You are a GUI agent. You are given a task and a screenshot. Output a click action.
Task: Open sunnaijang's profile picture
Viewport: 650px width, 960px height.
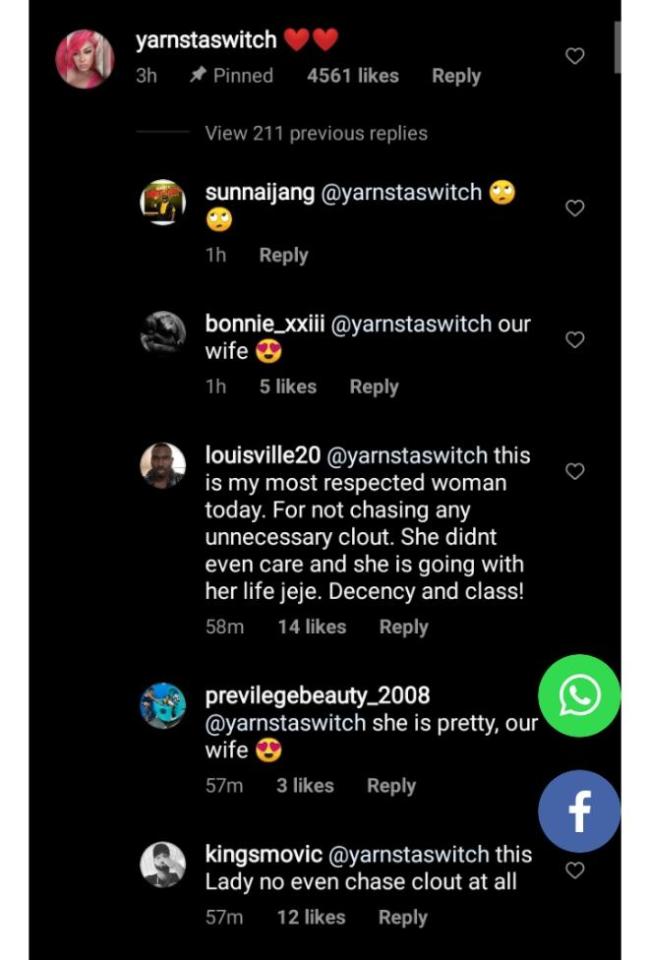pos(162,203)
